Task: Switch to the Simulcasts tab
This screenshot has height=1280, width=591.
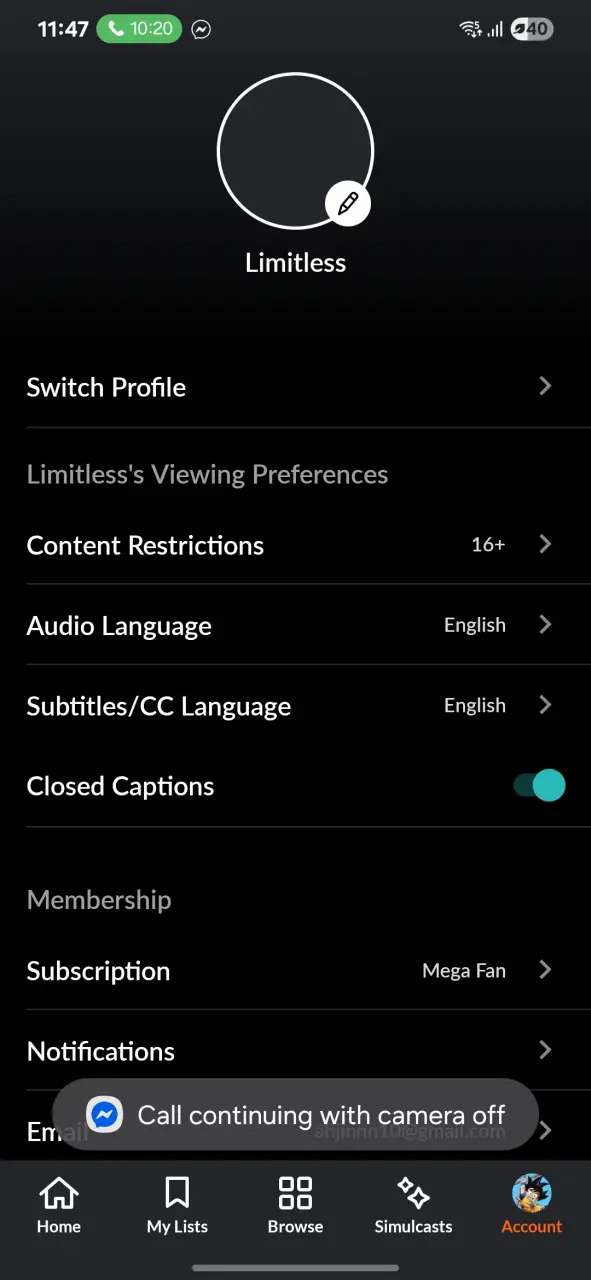Action: (x=413, y=1206)
